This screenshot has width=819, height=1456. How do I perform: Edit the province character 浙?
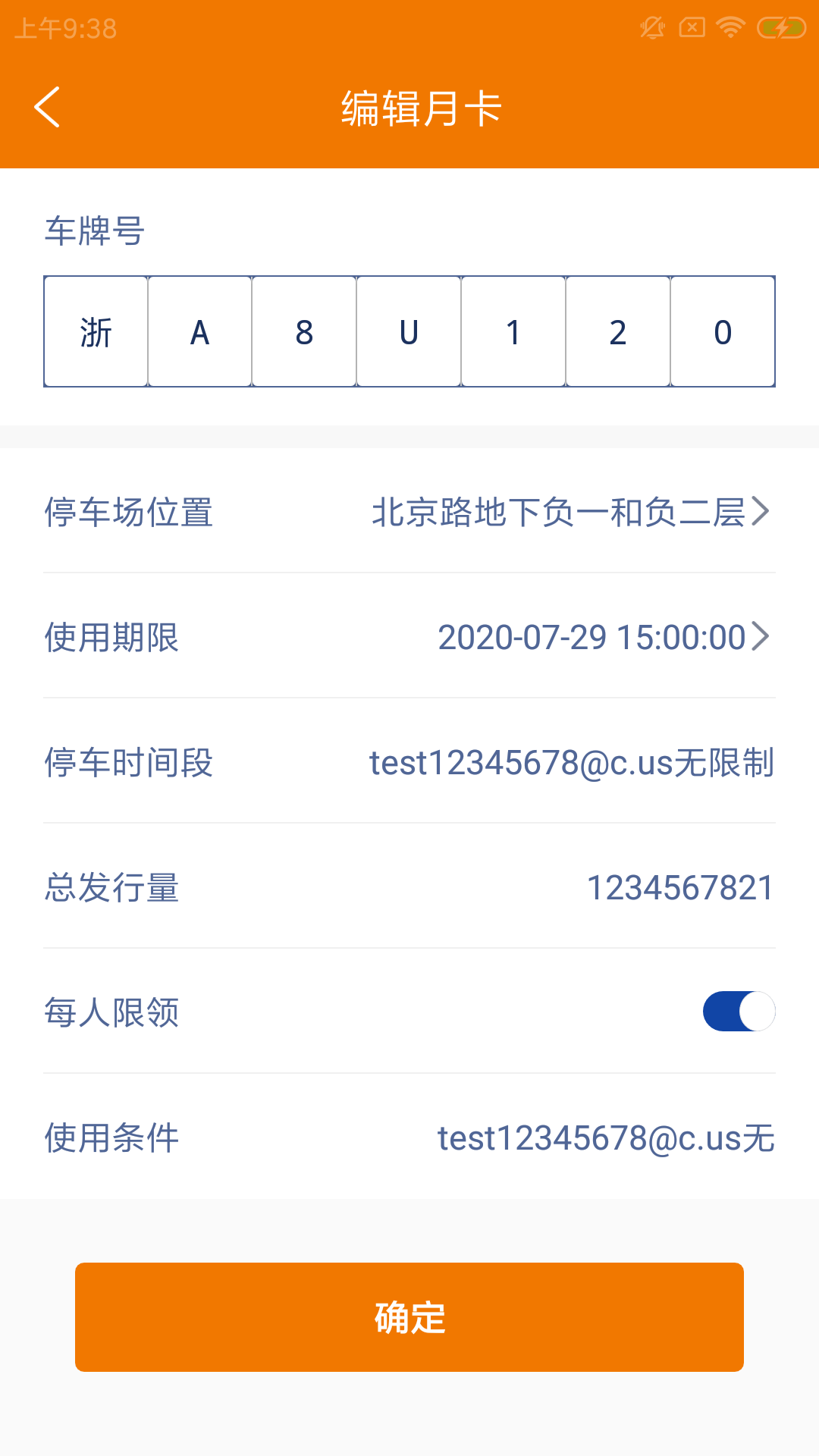(x=95, y=331)
